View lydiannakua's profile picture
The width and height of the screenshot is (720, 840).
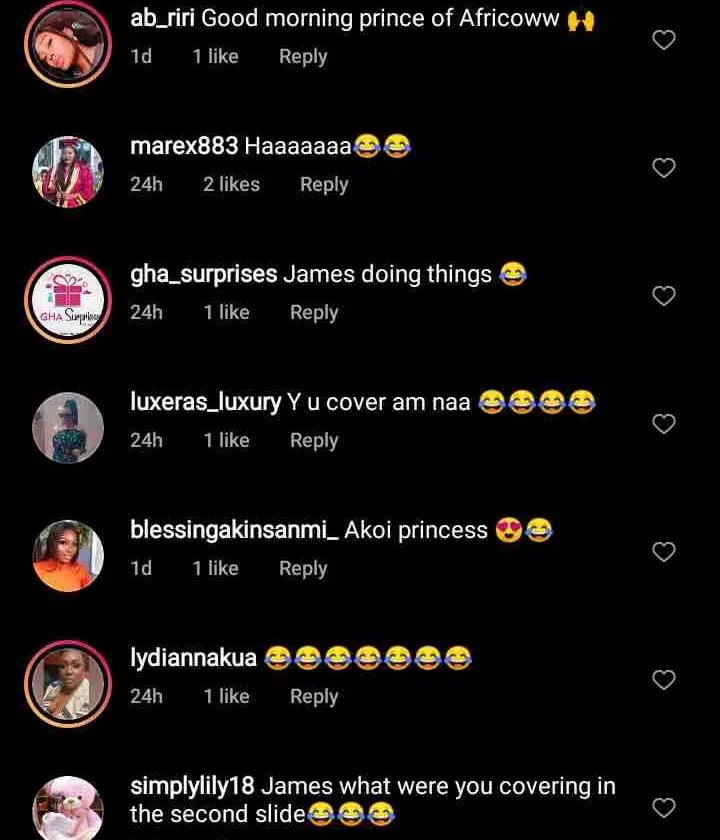pos(68,684)
